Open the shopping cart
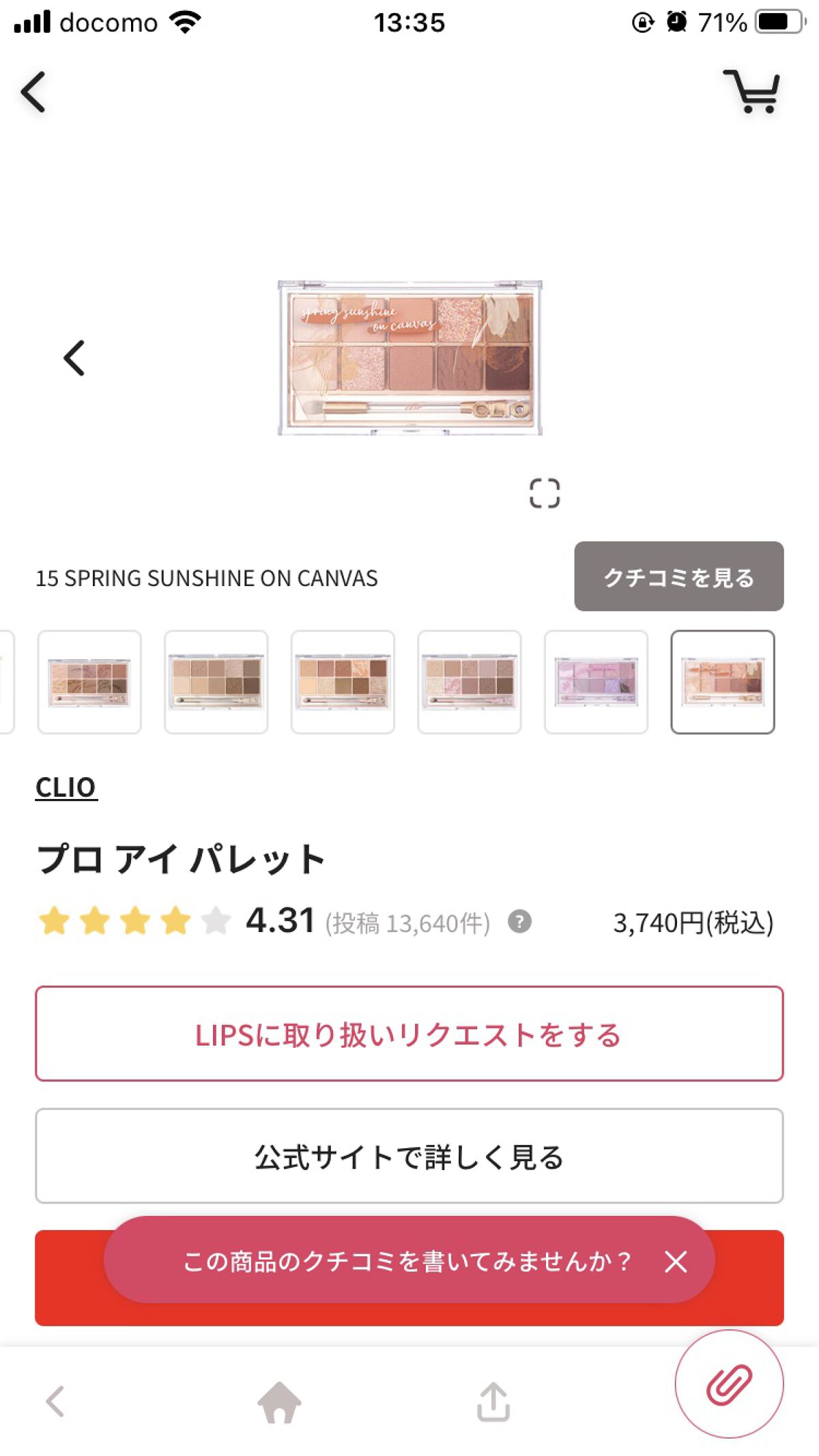The image size is (819, 1456). tap(751, 91)
